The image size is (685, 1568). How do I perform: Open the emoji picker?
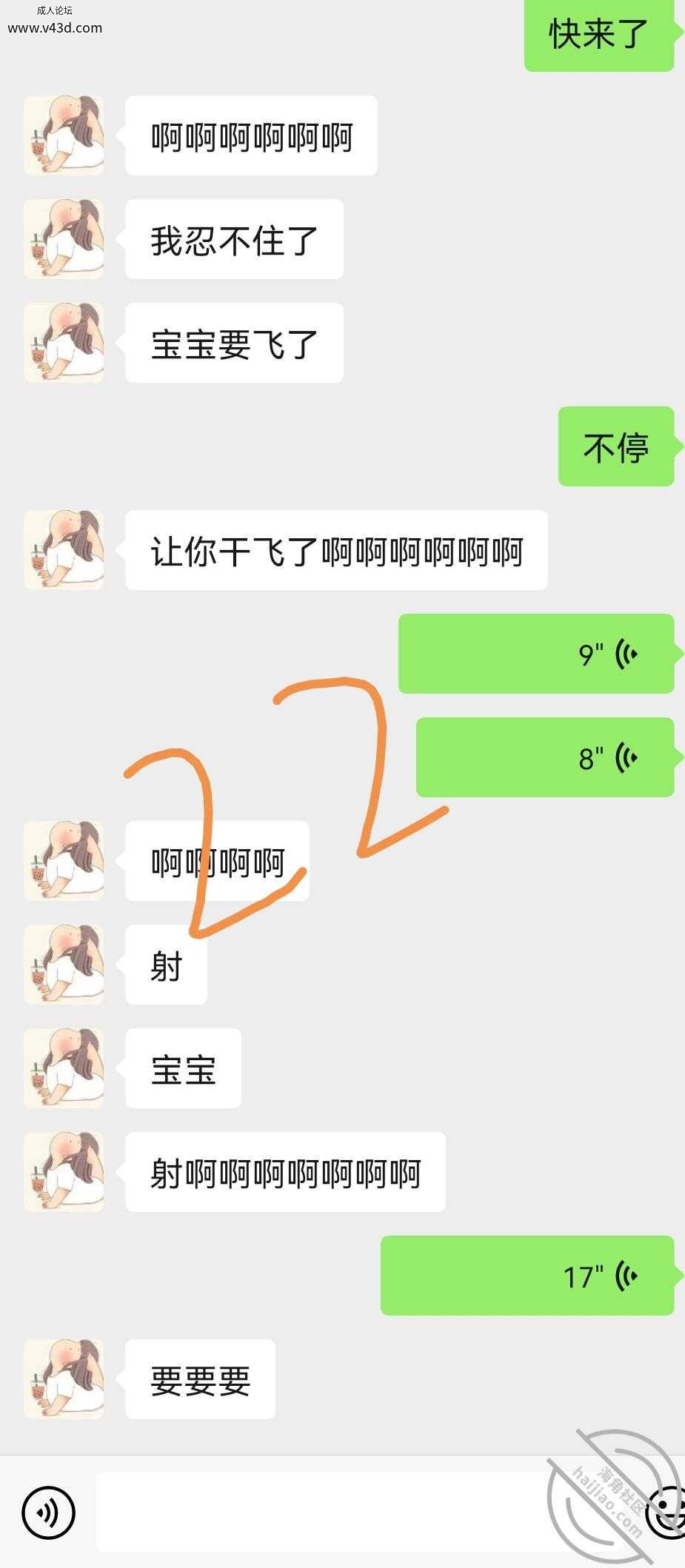click(x=666, y=1512)
